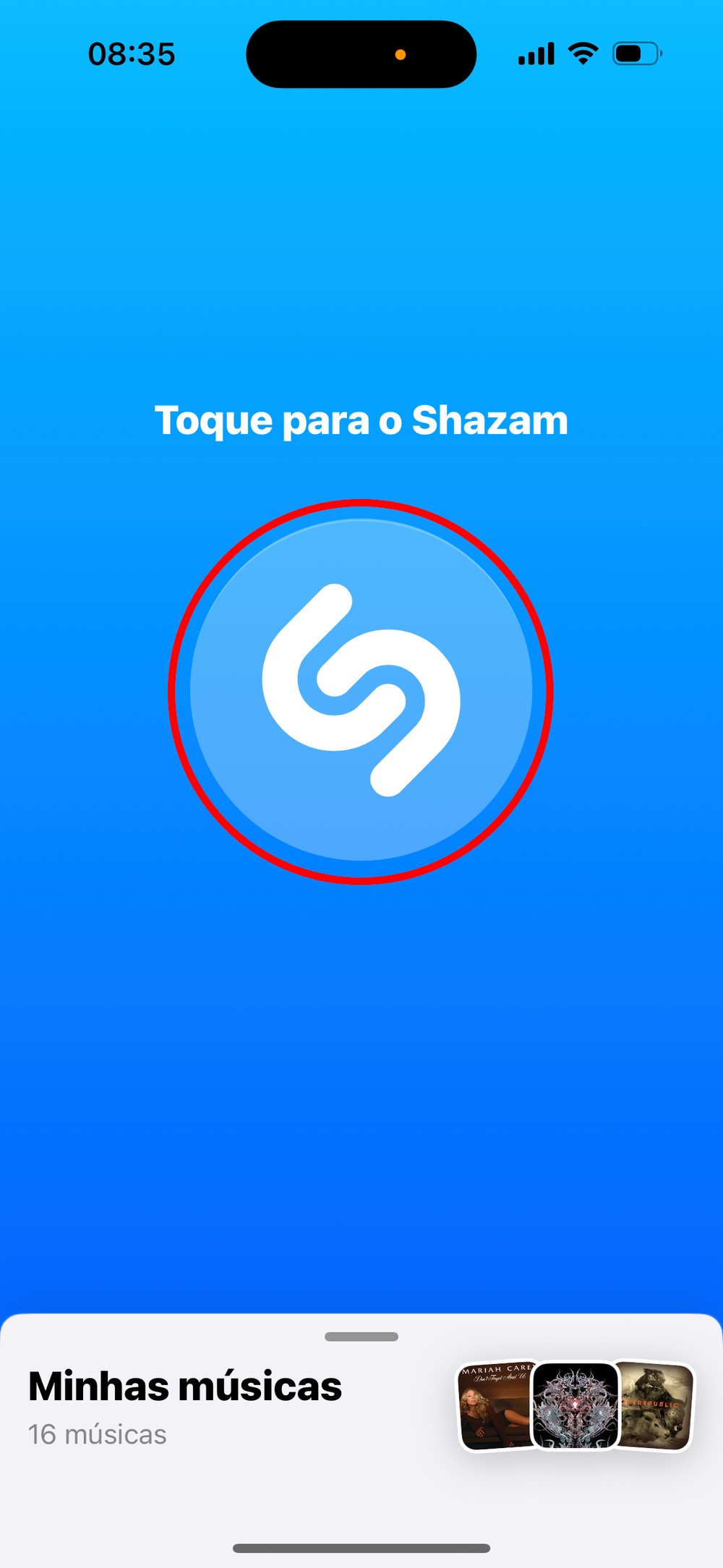Open the Mariah Carey album cover
The width and height of the screenshot is (723, 1568).
coord(495,1405)
